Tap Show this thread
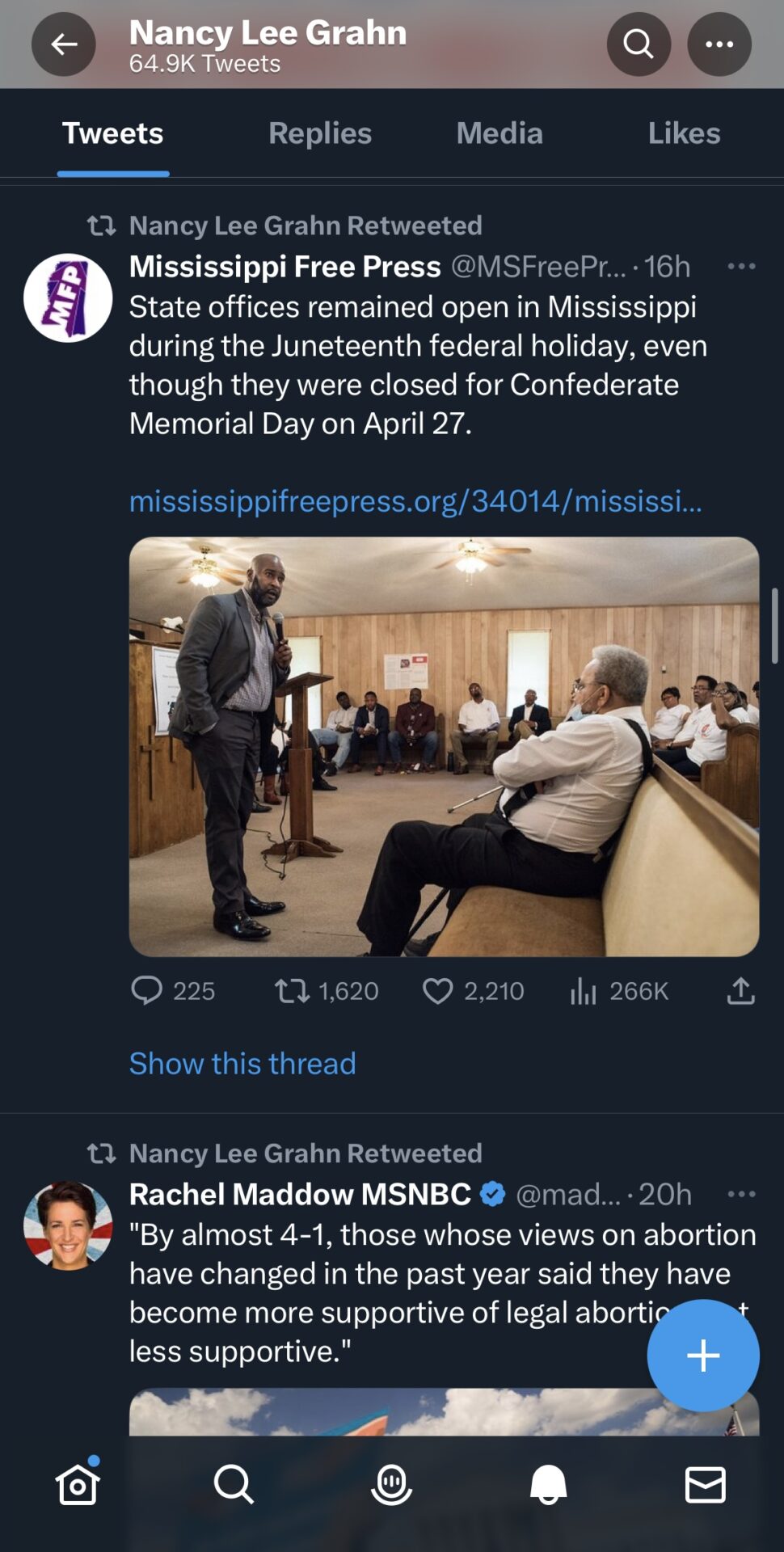The image size is (784, 1552). point(242,1063)
